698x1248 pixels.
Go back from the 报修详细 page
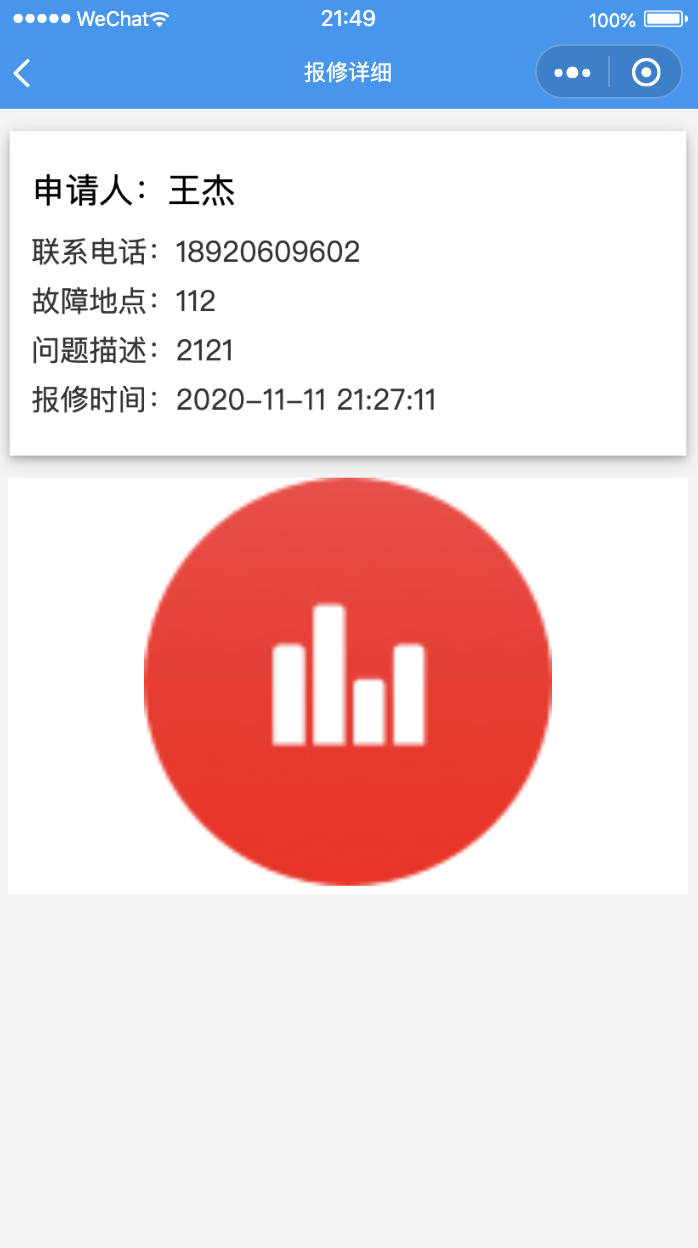tap(23, 73)
